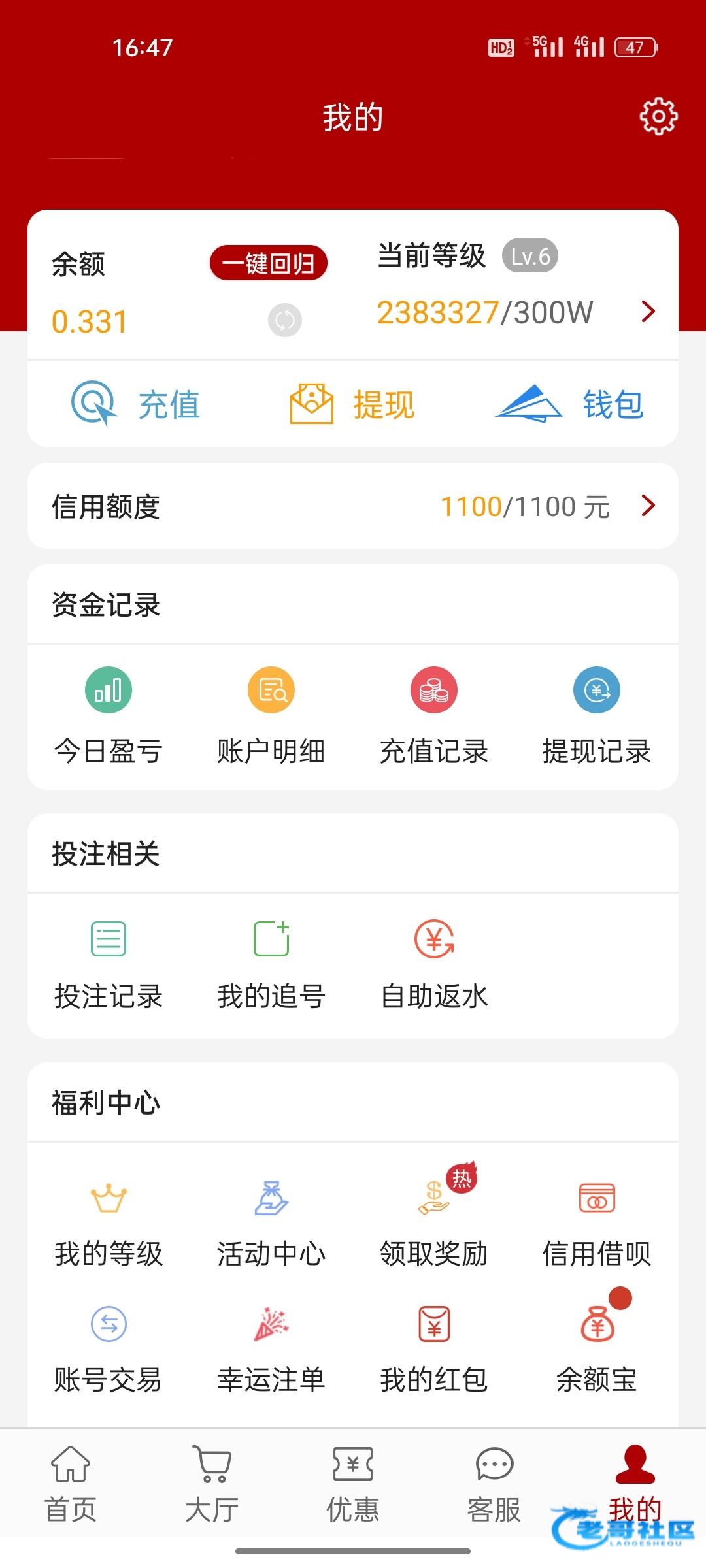
Task: Select 提现 to withdraw funds
Action: pyautogui.click(x=352, y=404)
